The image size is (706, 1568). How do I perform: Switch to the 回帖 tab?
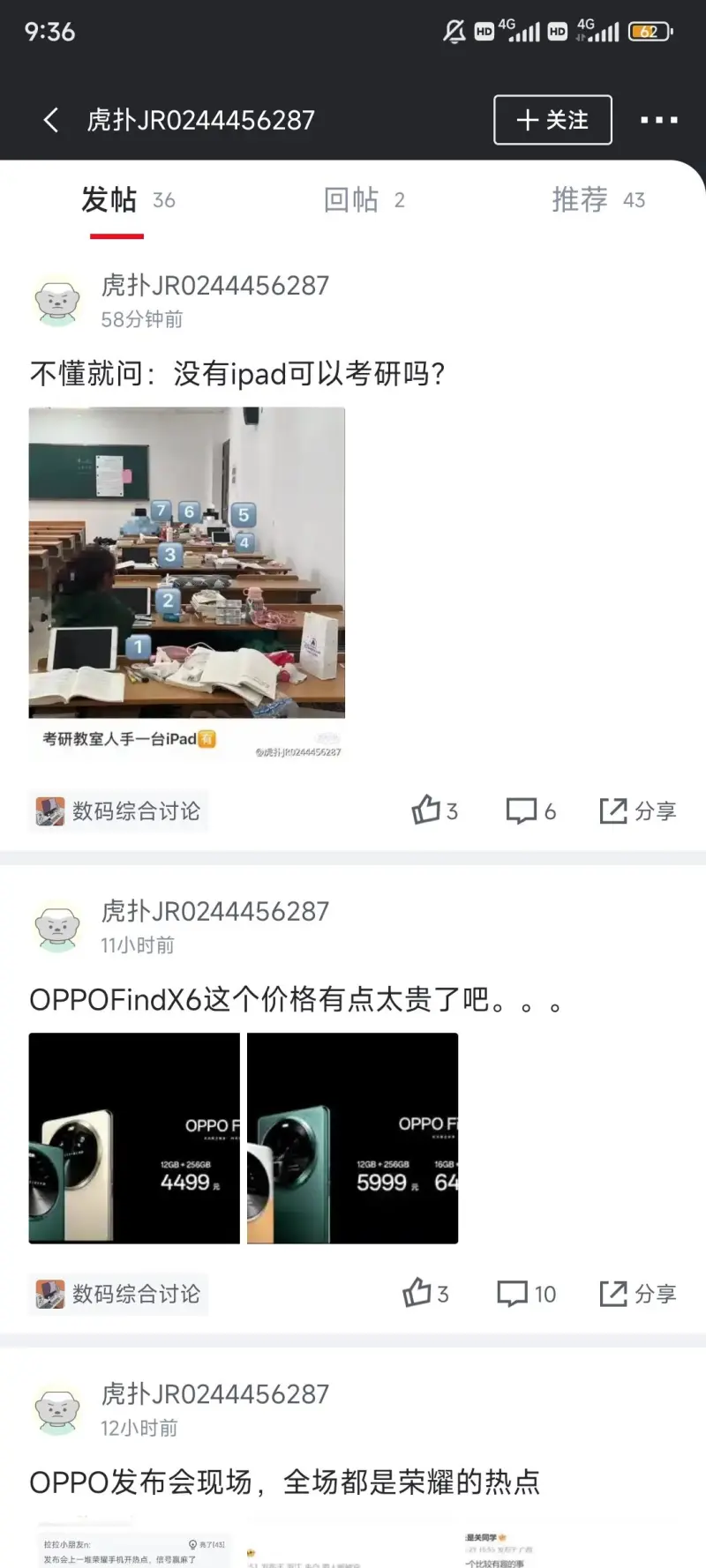pyautogui.click(x=364, y=200)
